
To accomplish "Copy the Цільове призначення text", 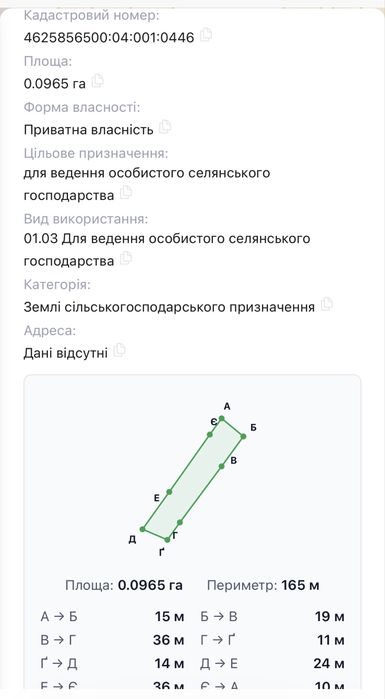I will (x=126, y=192).
